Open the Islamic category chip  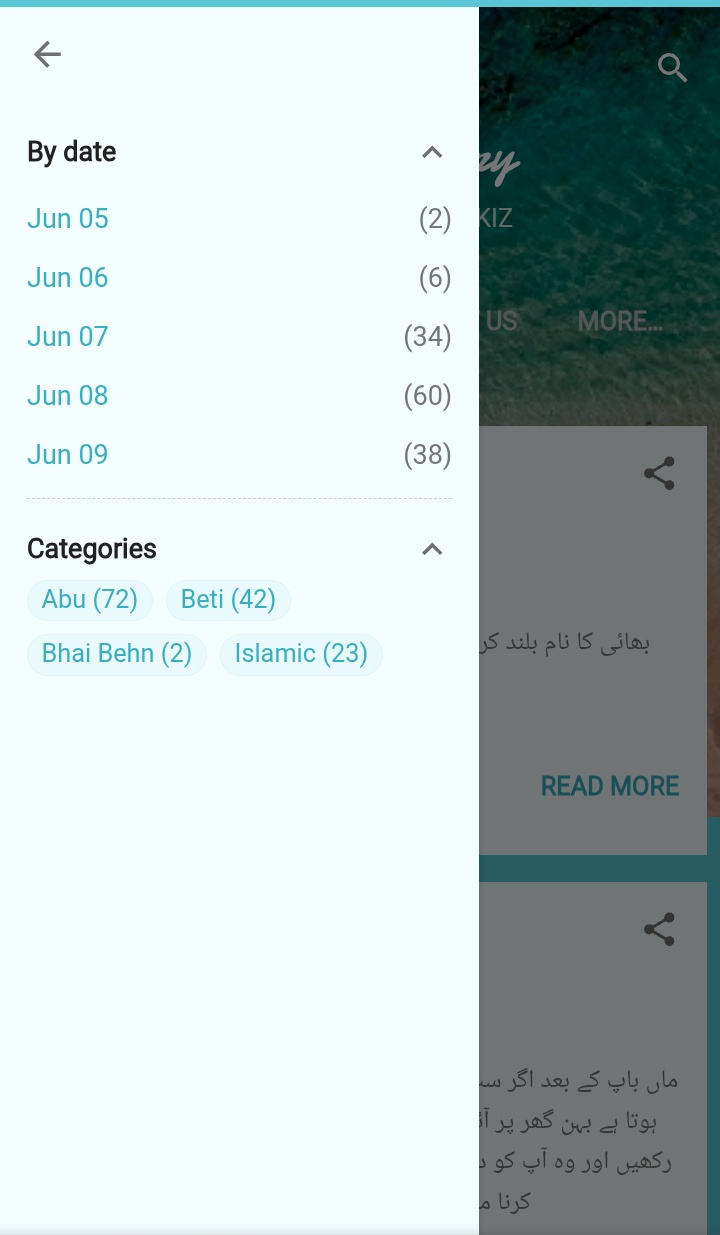click(x=301, y=654)
